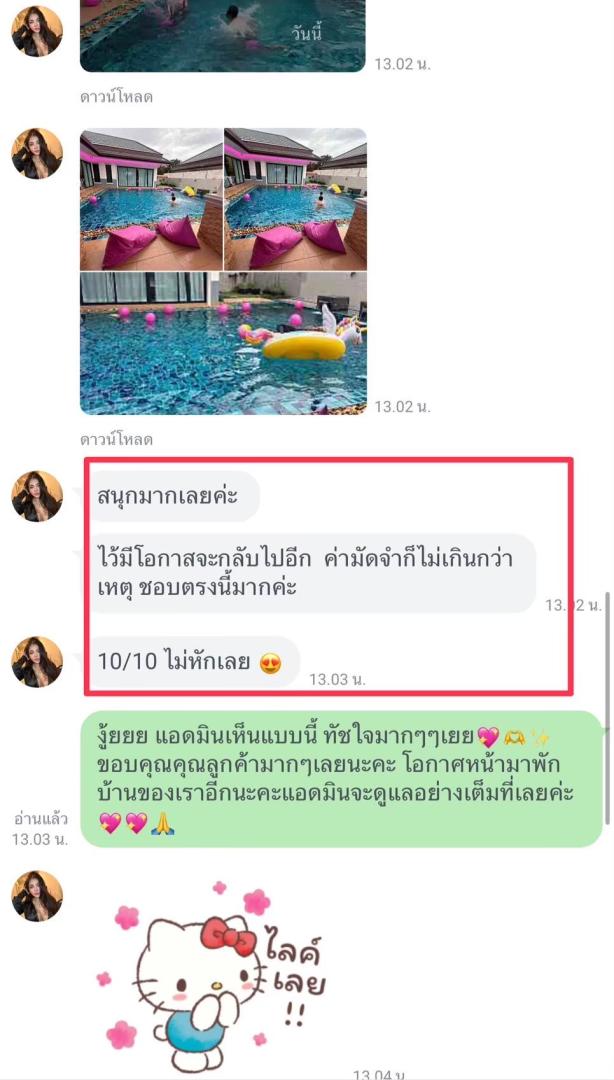
Task: Tap the avatar next to the 10/10 message
Action: [x=37, y=661]
